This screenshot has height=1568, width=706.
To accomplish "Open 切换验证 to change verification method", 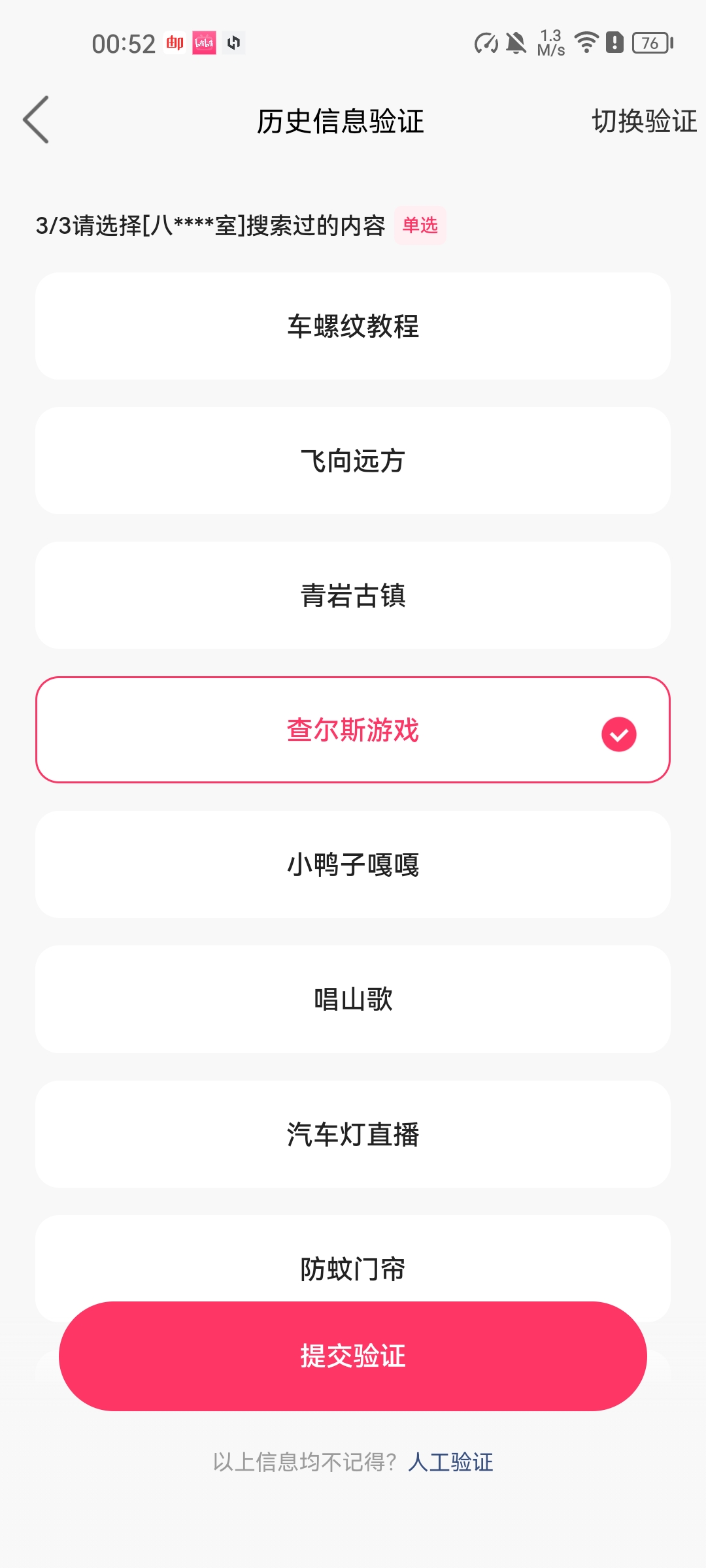I will tap(643, 122).
